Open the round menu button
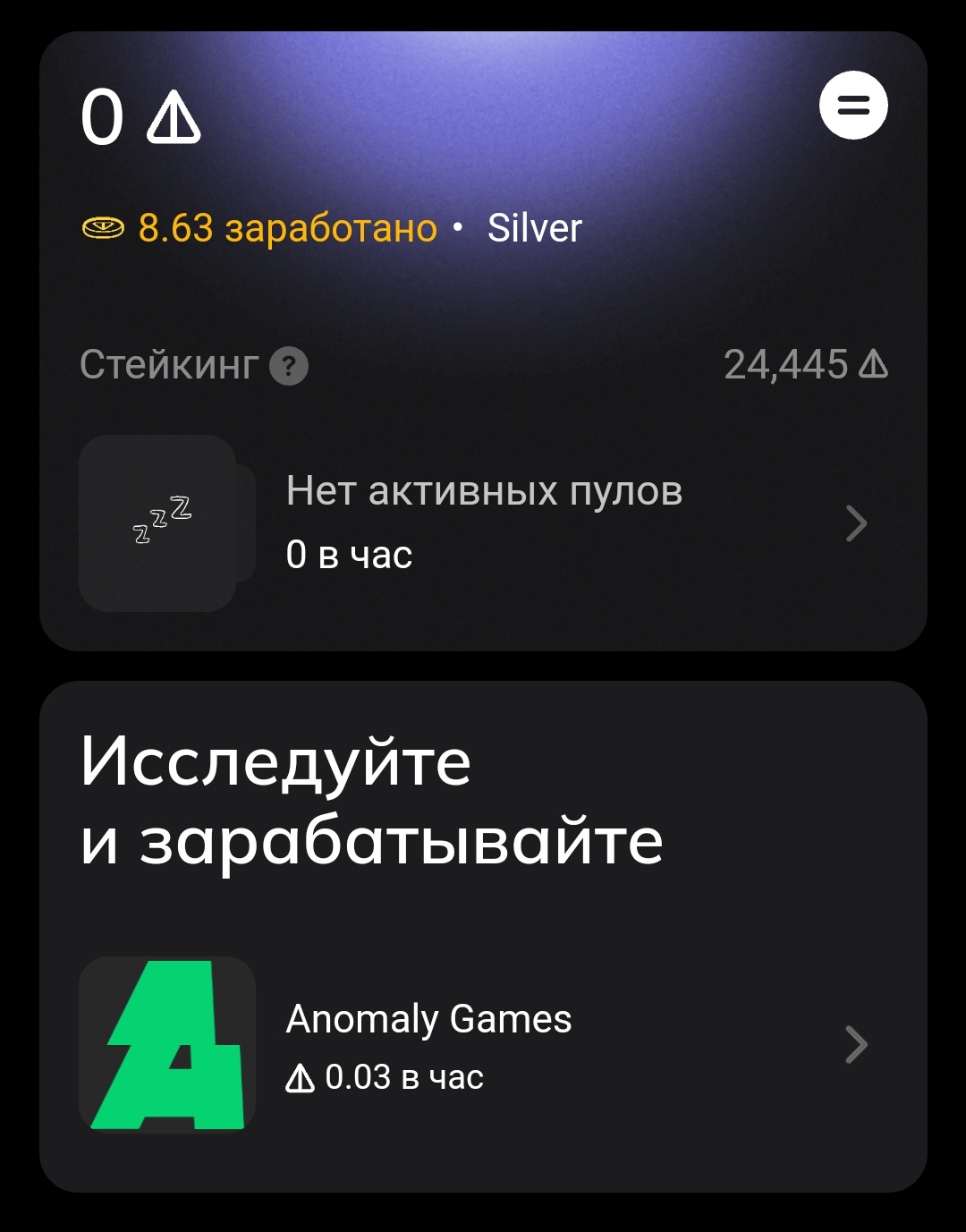The width and height of the screenshot is (966, 1232). 853,106
